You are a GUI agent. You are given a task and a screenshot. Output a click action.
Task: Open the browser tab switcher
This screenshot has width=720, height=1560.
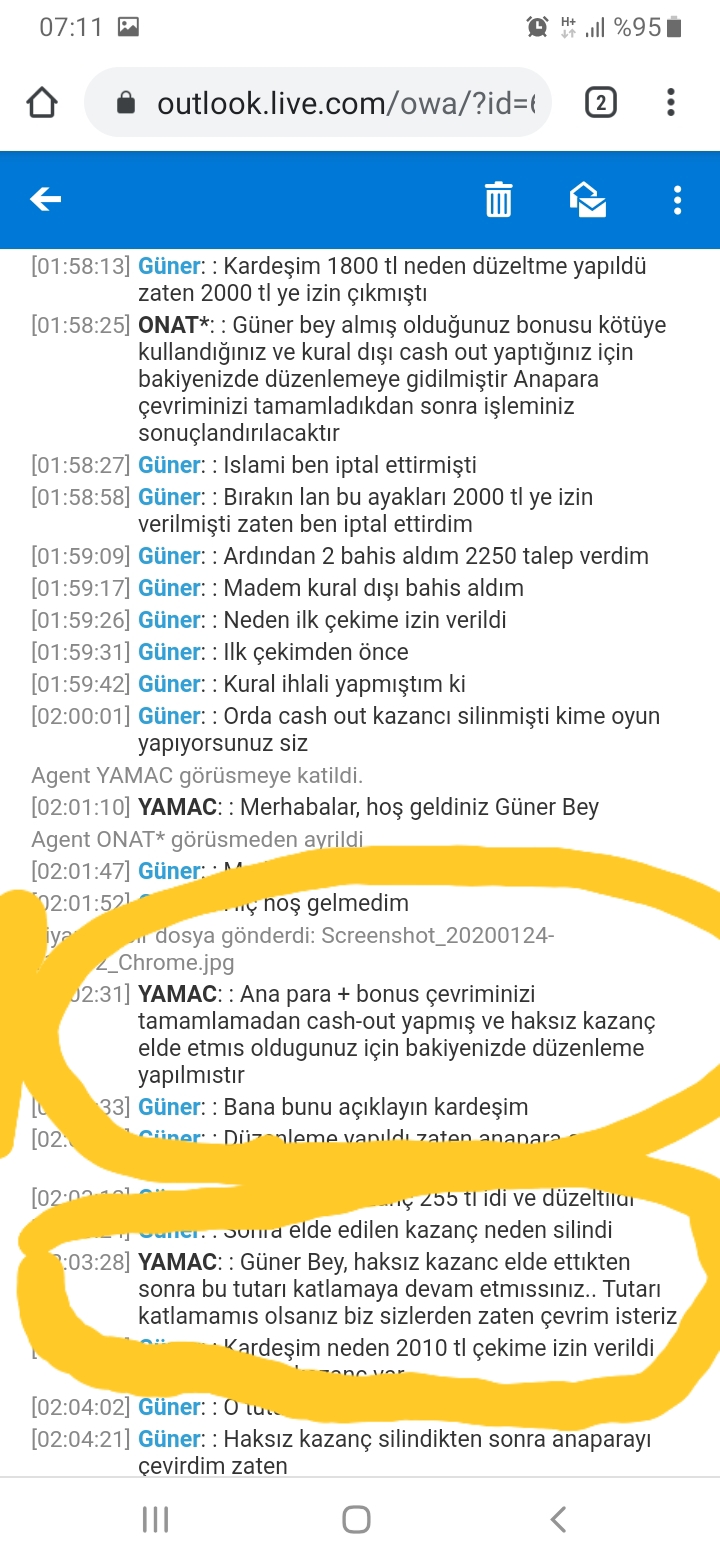tap(600, 102)
